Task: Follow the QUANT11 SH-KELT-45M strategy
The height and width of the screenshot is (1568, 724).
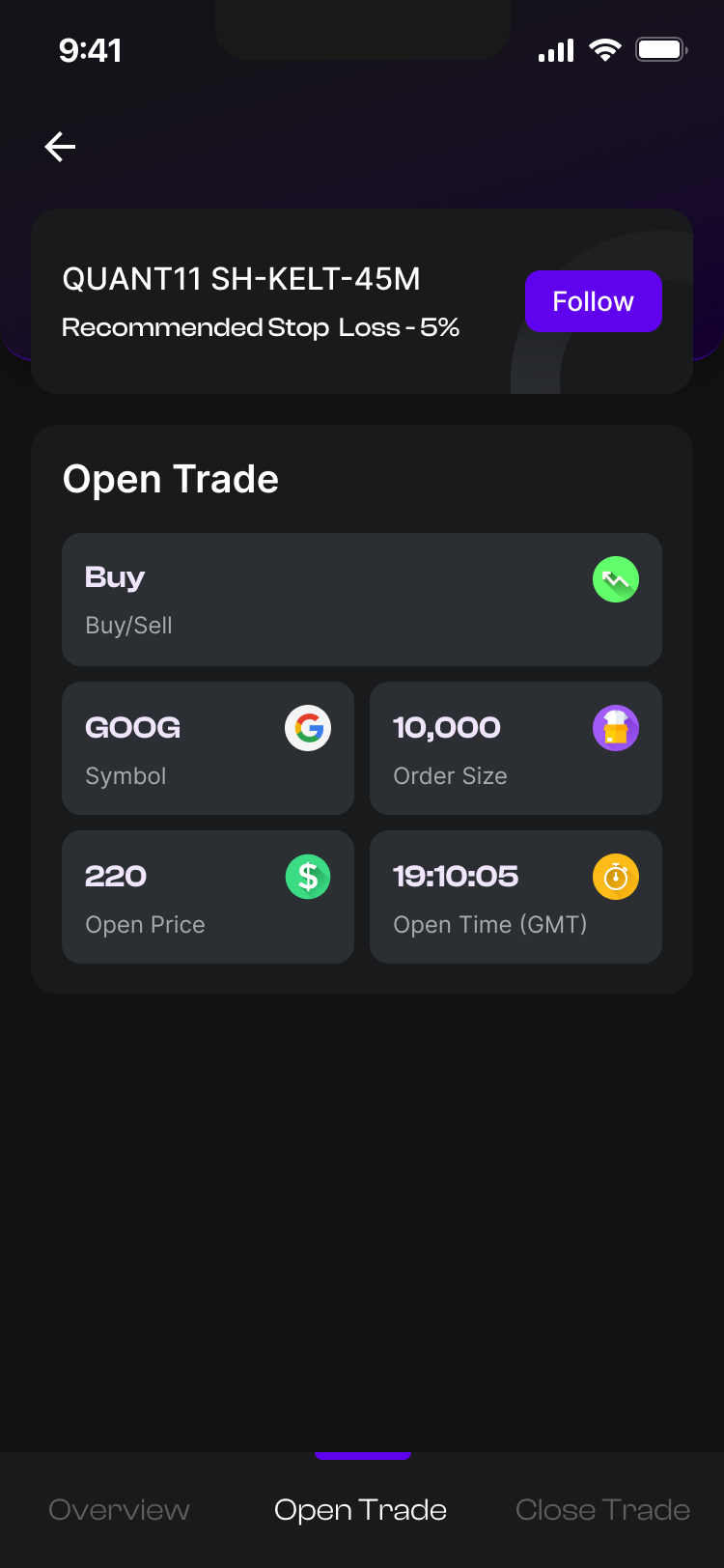Action: 593,301
